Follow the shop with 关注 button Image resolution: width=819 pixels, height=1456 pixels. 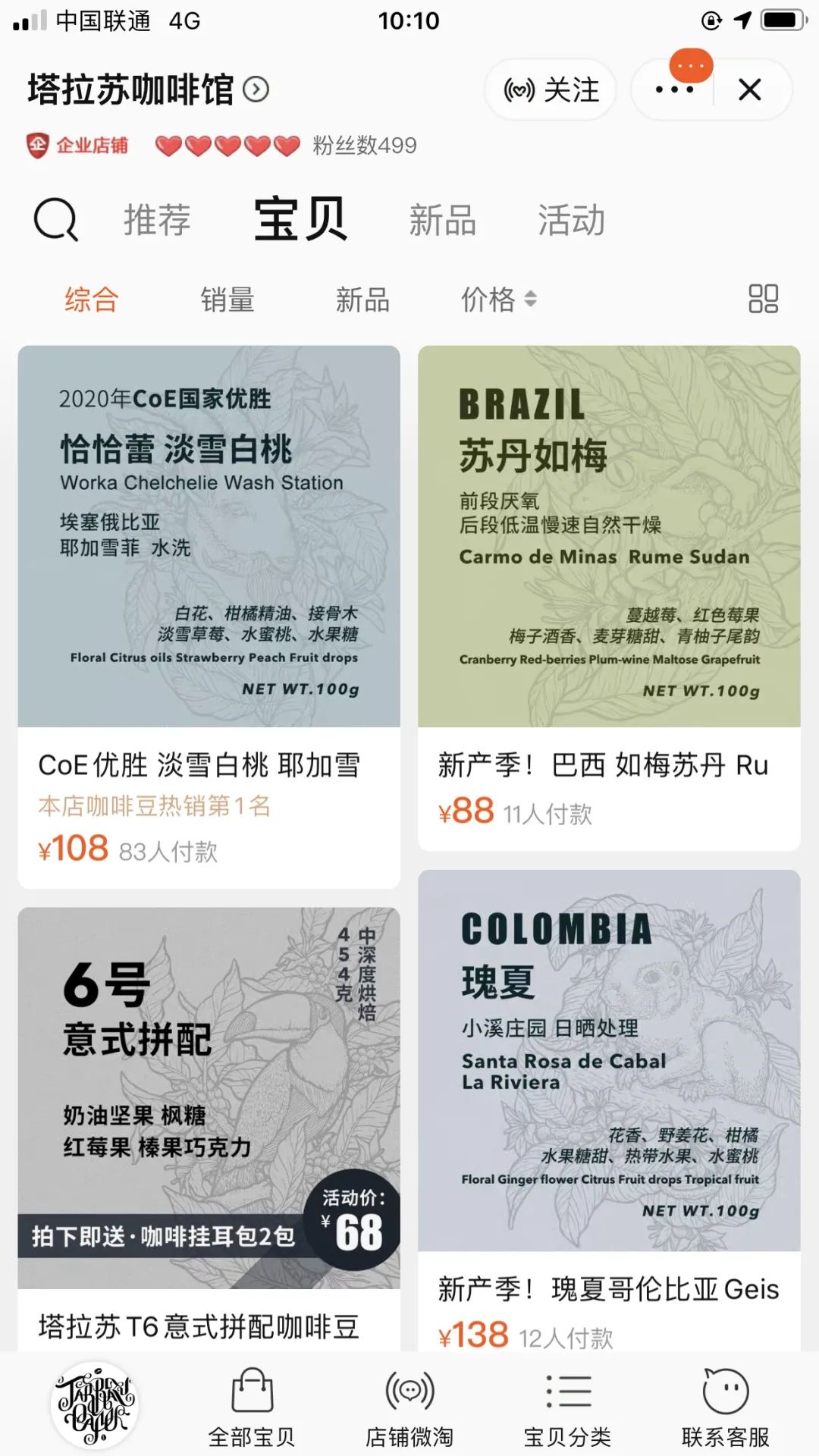coord(551,90)
